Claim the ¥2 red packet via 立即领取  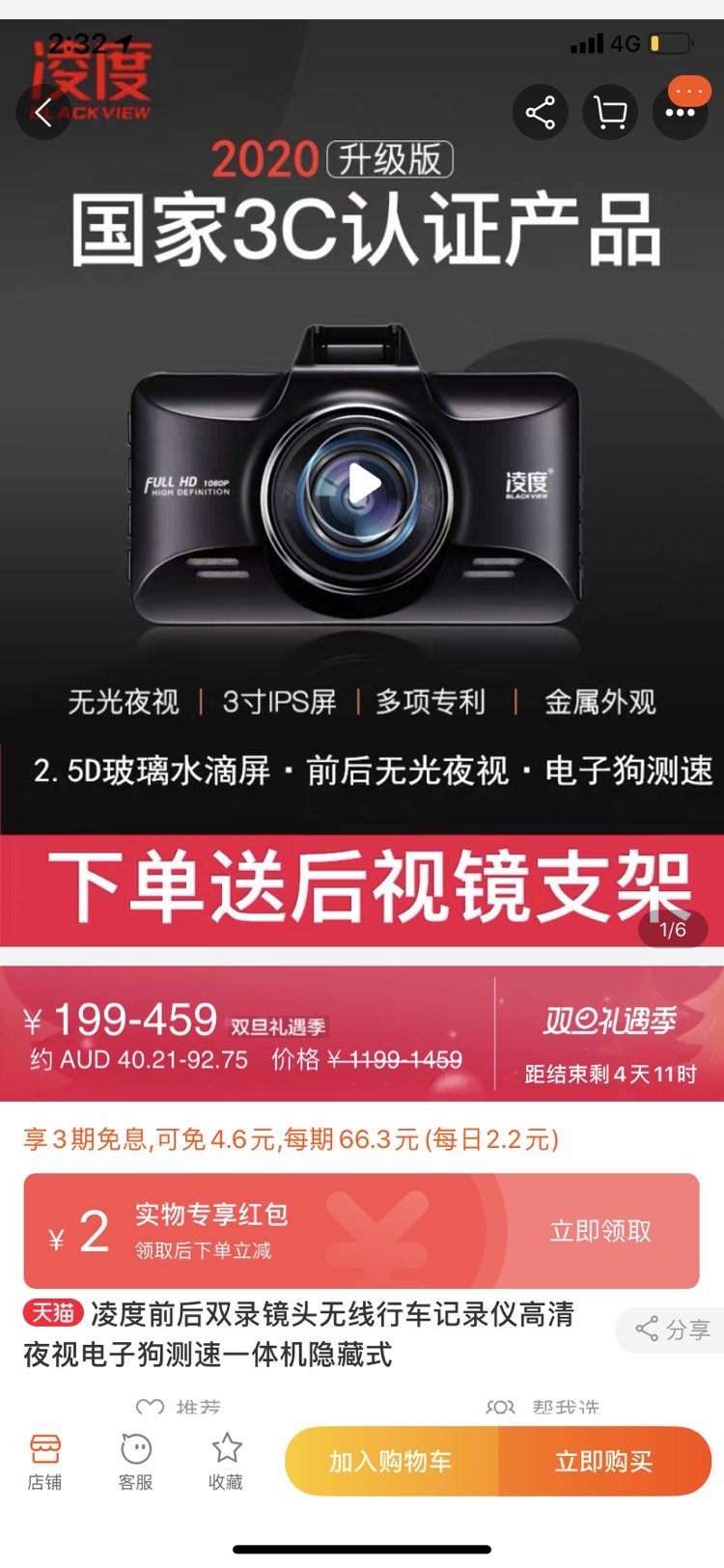pyautogui.click(x=600, y=1231)
